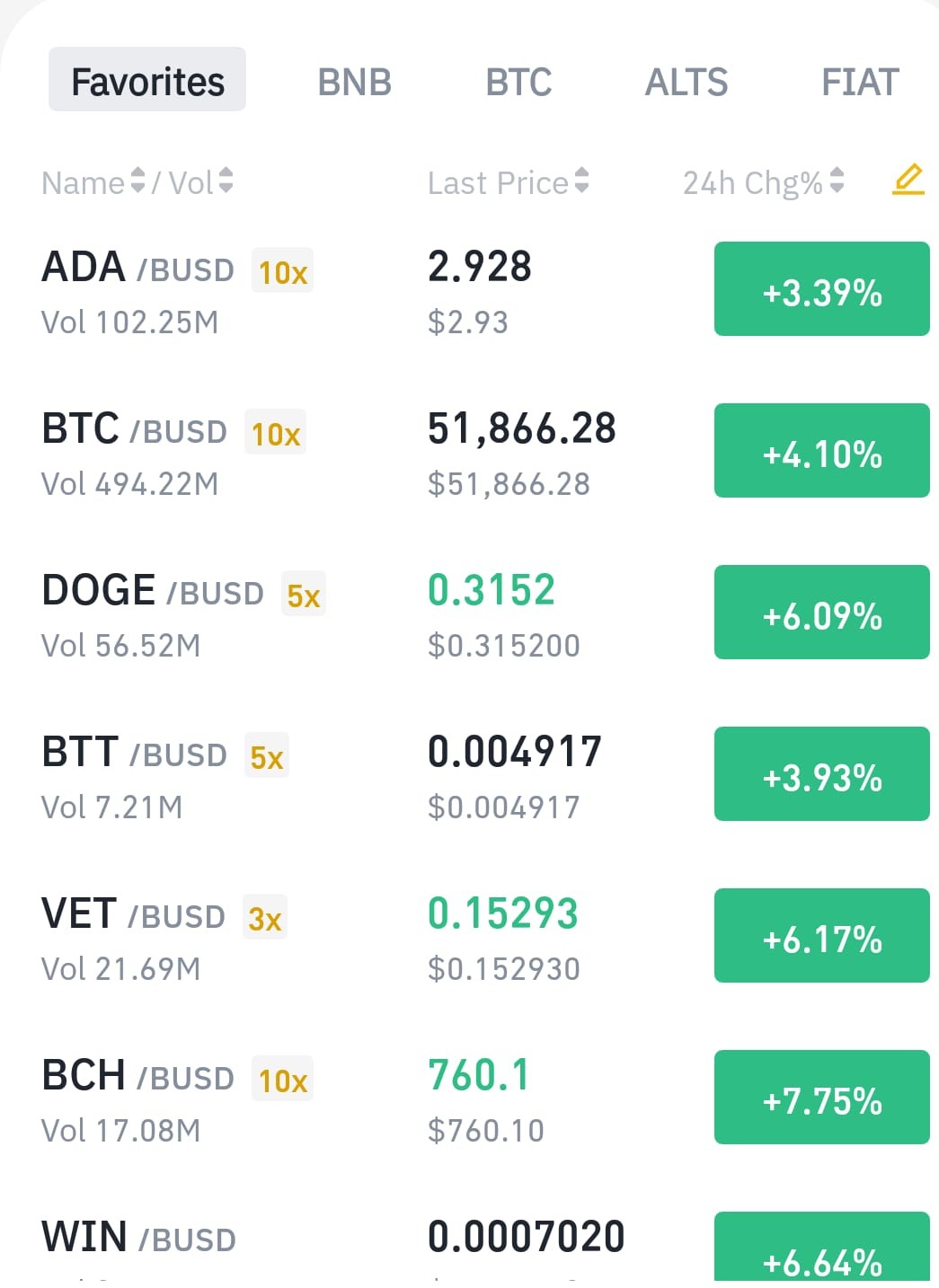Sort the list by Name
Screen dimensions: 939x1288
coord(93,182)
